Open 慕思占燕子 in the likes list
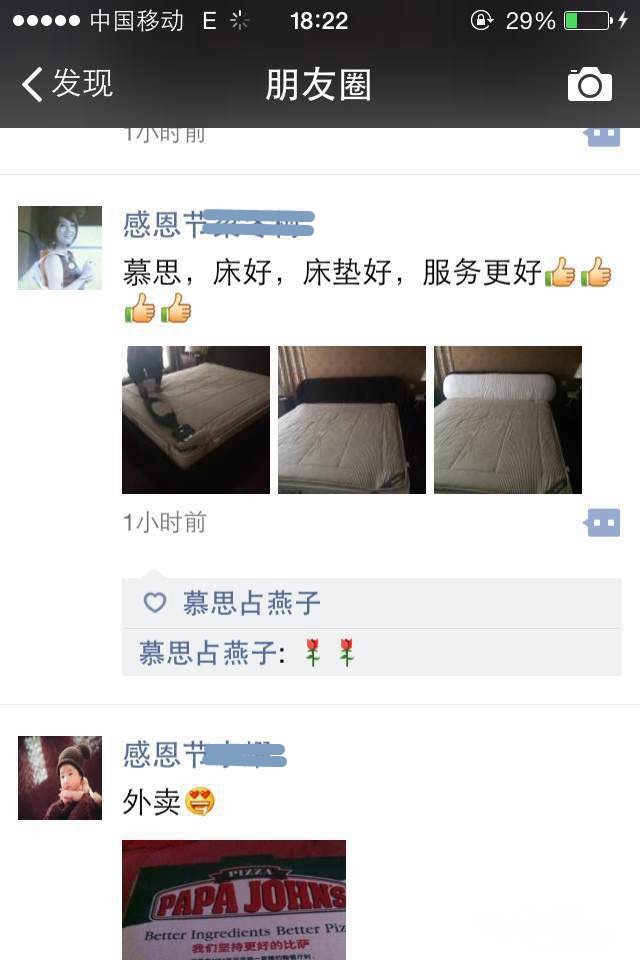The height and width of the screenshot is (960, 640). 251,603
